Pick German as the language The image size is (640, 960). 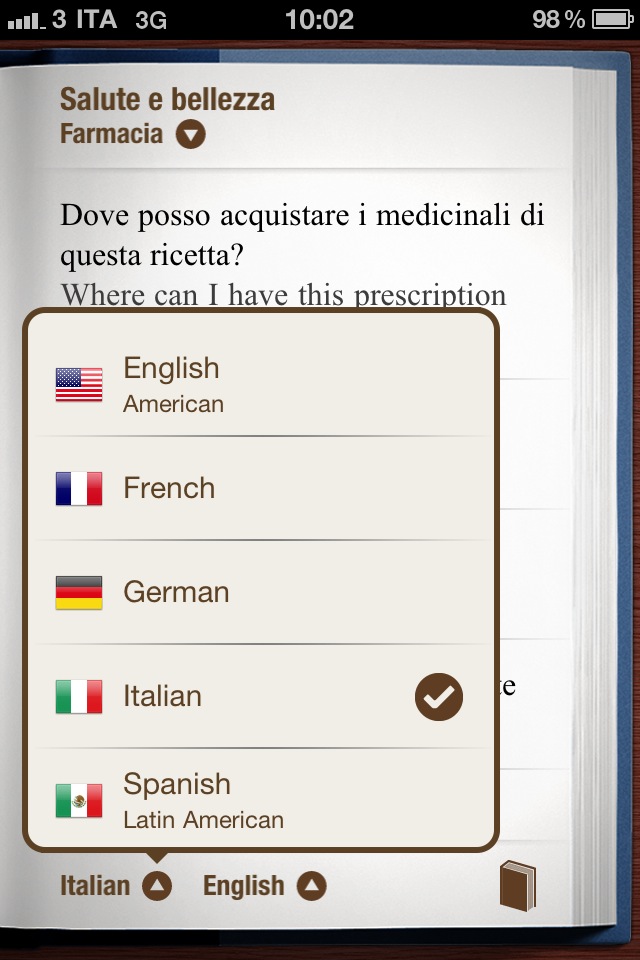(x=260, y=593)
